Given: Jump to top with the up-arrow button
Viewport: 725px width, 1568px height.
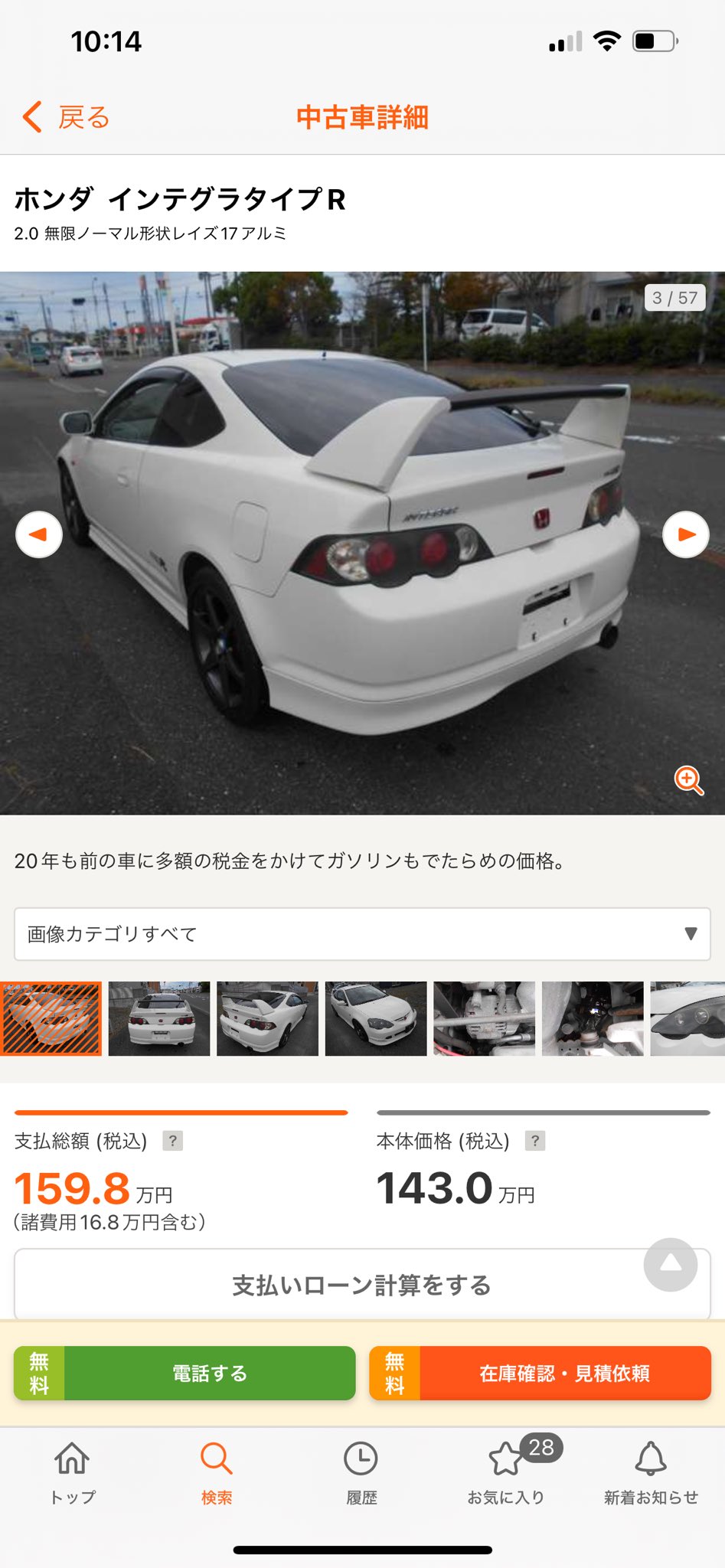Looking at the screenshot, I should 671,1264.
